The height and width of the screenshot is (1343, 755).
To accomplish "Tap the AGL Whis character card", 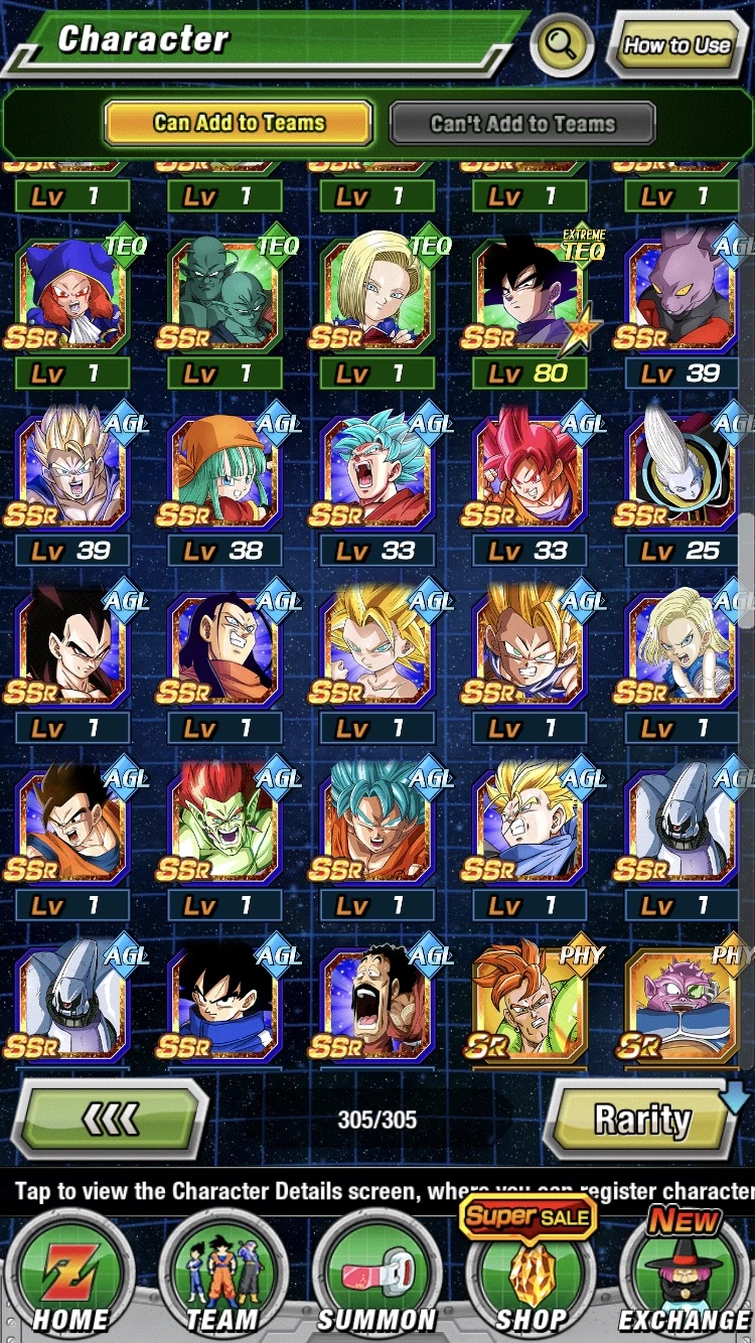I will [680, 470].
